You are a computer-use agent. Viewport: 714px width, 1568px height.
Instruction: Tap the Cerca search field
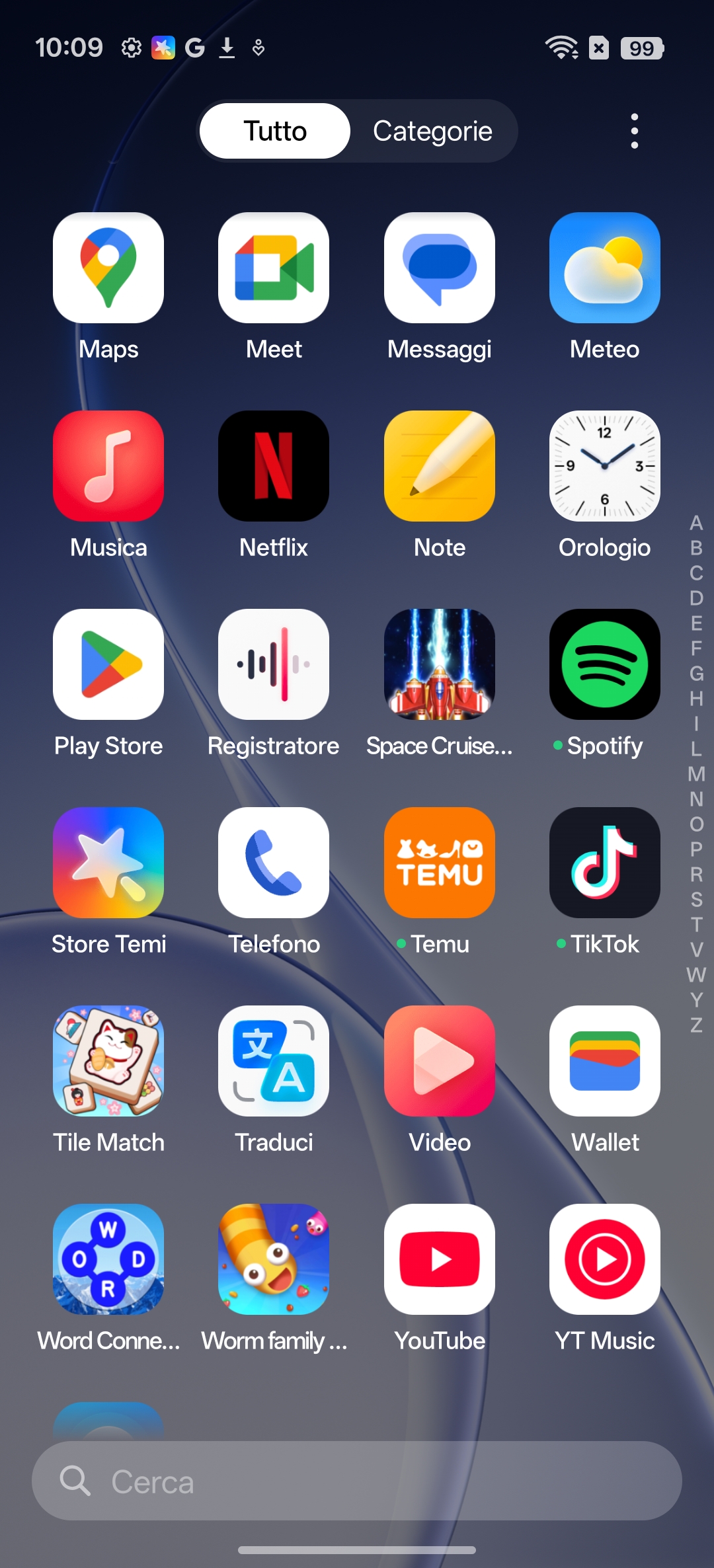point(357,1481)
